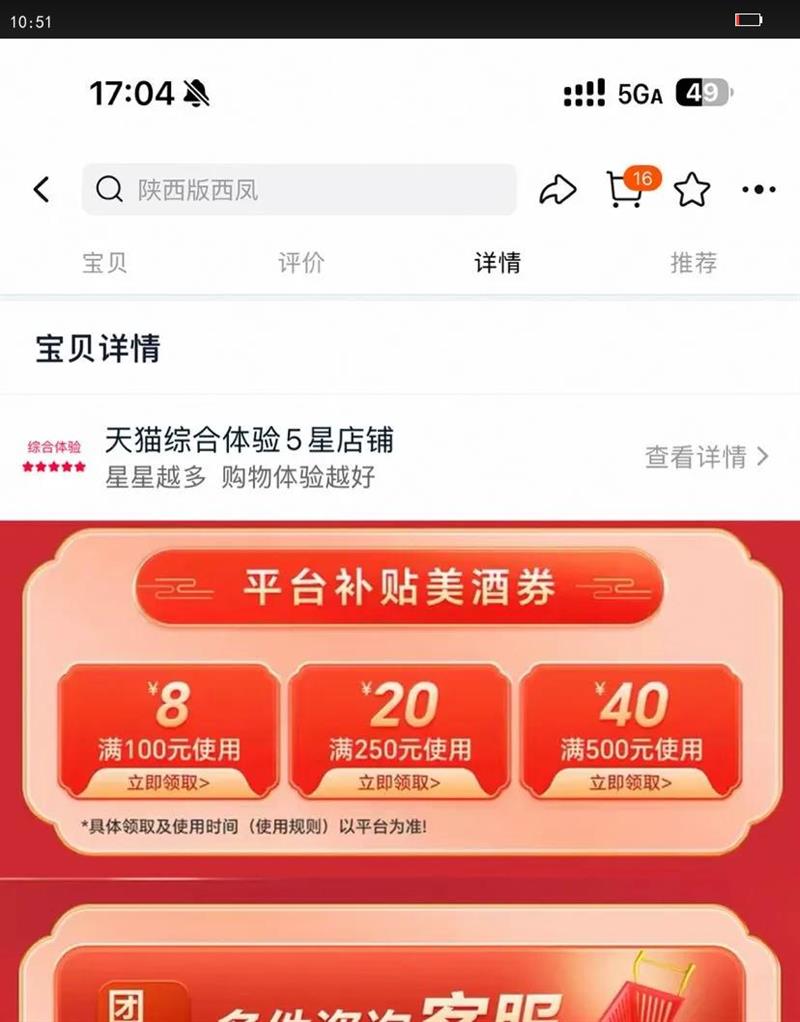The width and height of the screenshot is (800, 1022).
Task: Open 查看详情 for the 5-star store rating
Action: [x=707, y=457]
